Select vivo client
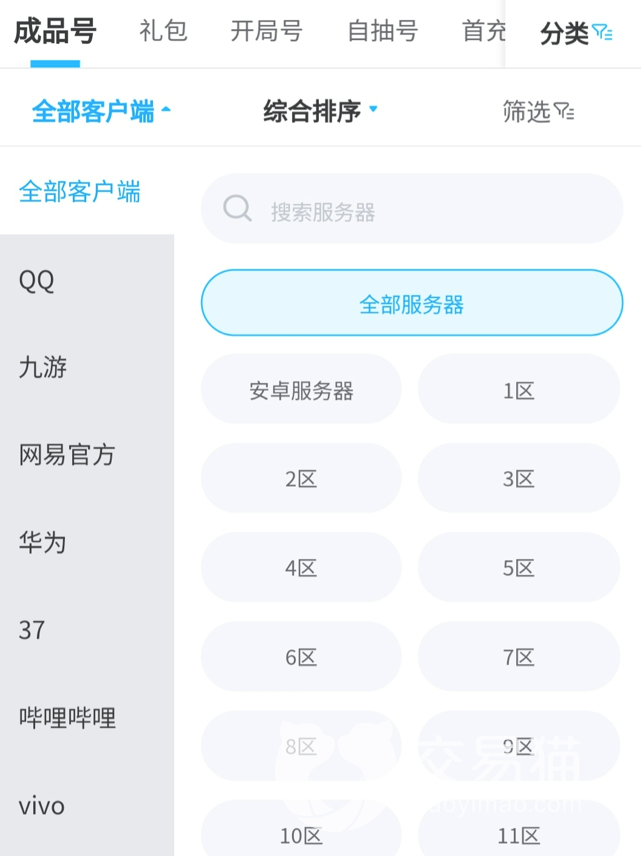The image size is (641, 856). (x=42, y=805)
